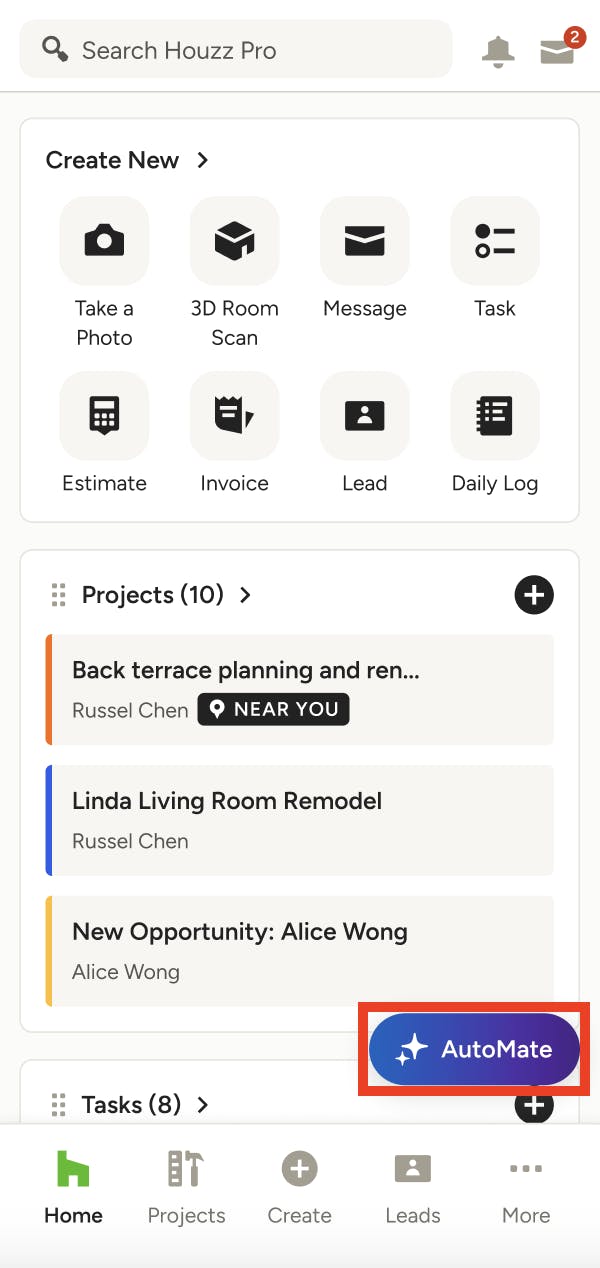Open New Opportunity: Alice Wong project
This screenshot has height=1268, width=600.
[300, 951]
